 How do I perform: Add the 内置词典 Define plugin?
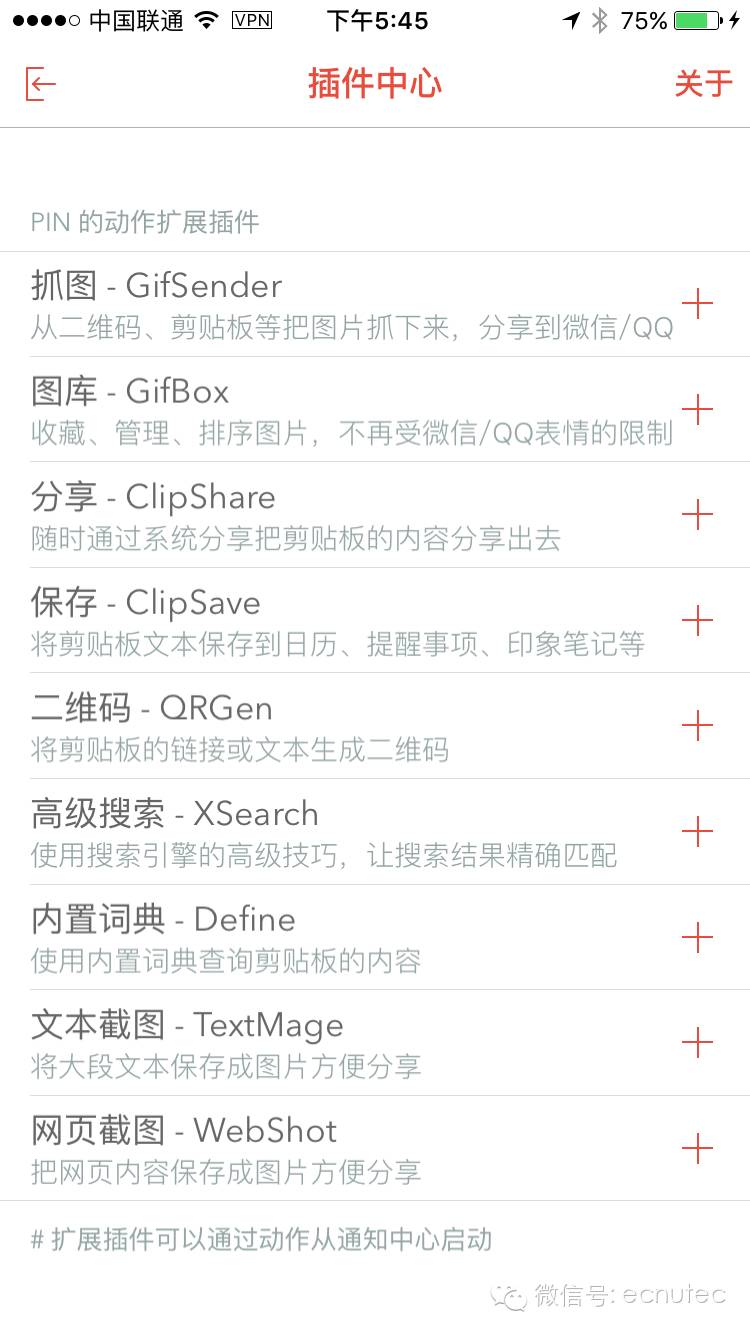[697, 937]
